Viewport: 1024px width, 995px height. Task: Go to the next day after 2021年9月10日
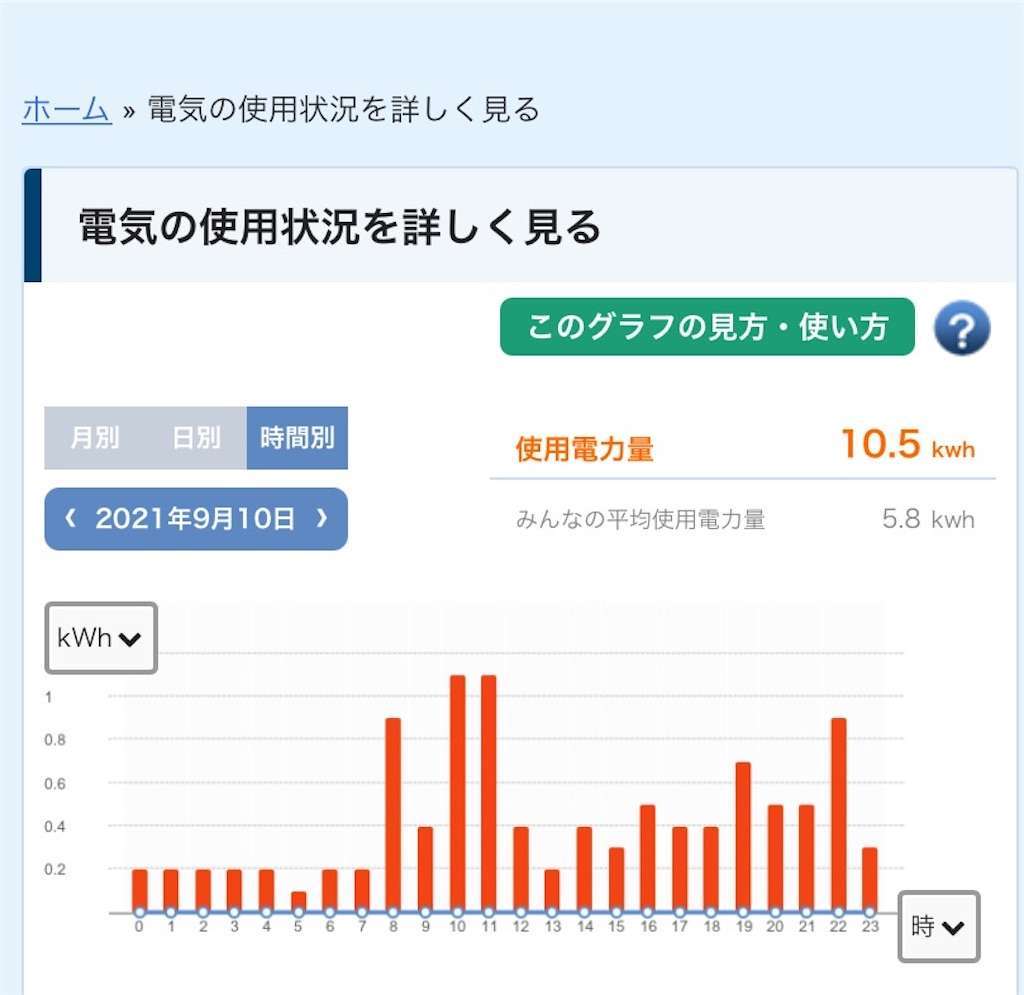(322, 519)
